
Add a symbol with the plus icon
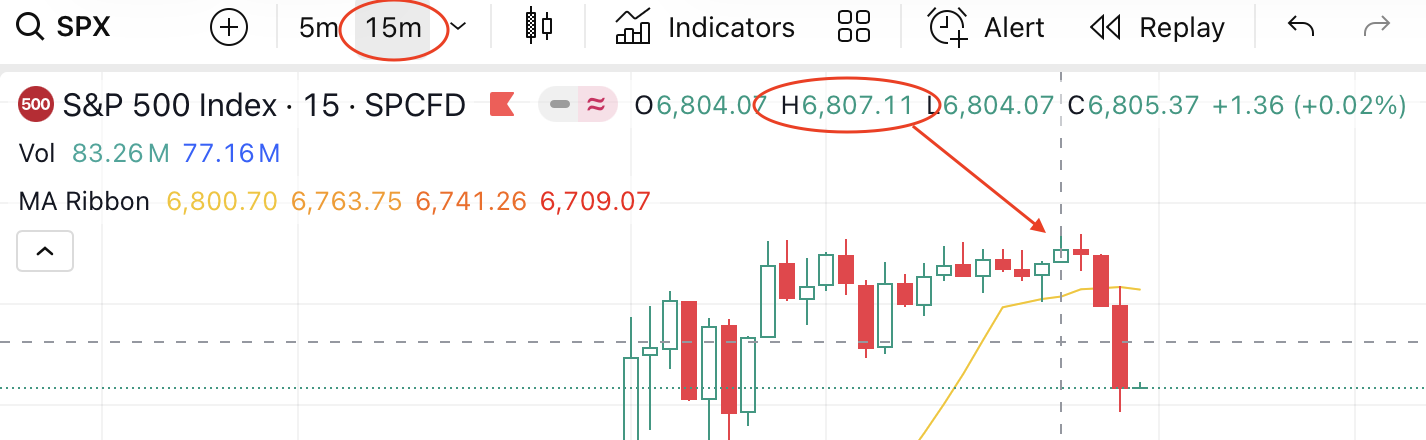click(x=229, y=27)
